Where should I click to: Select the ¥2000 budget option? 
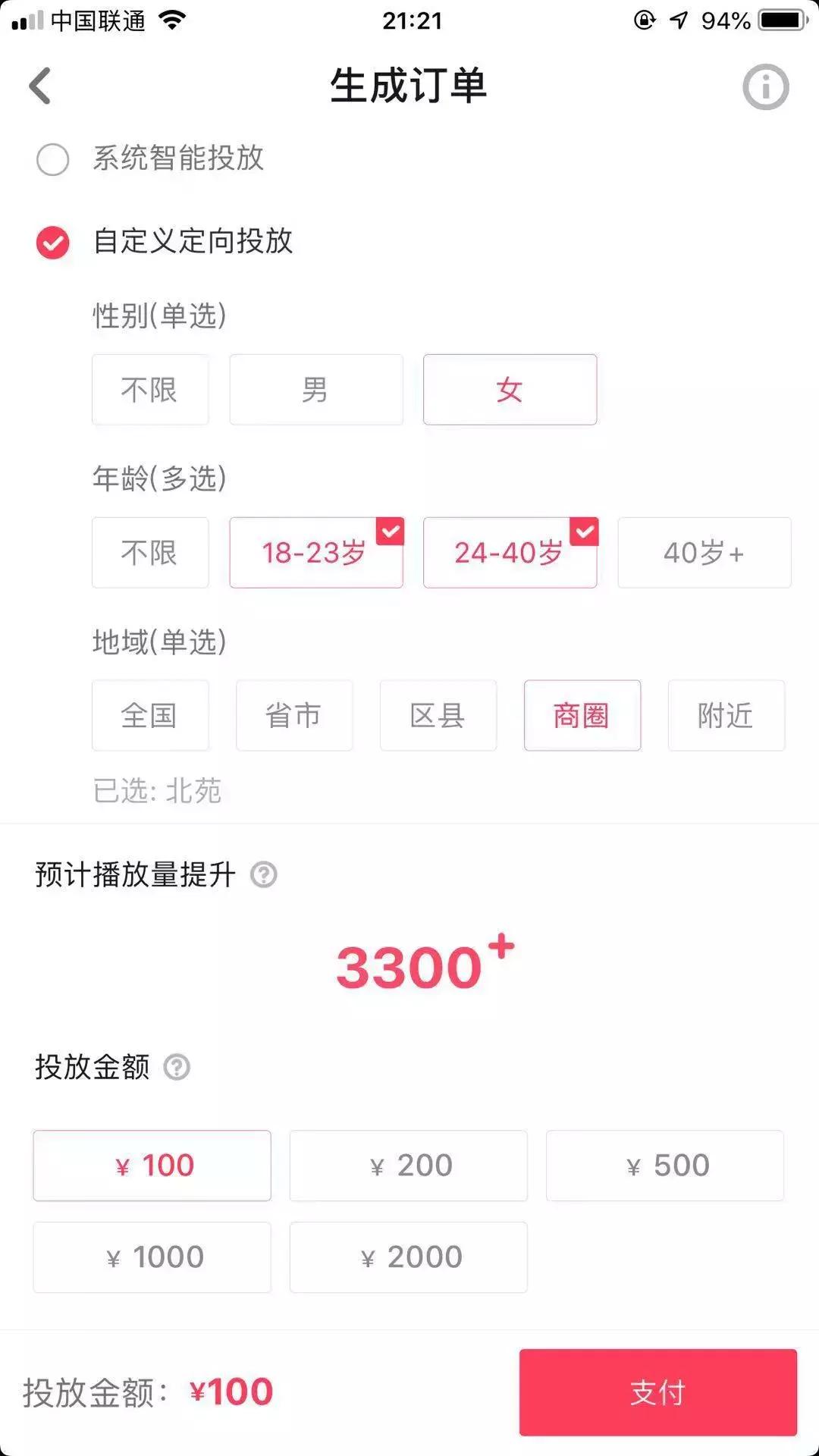tap(408, 1257)
